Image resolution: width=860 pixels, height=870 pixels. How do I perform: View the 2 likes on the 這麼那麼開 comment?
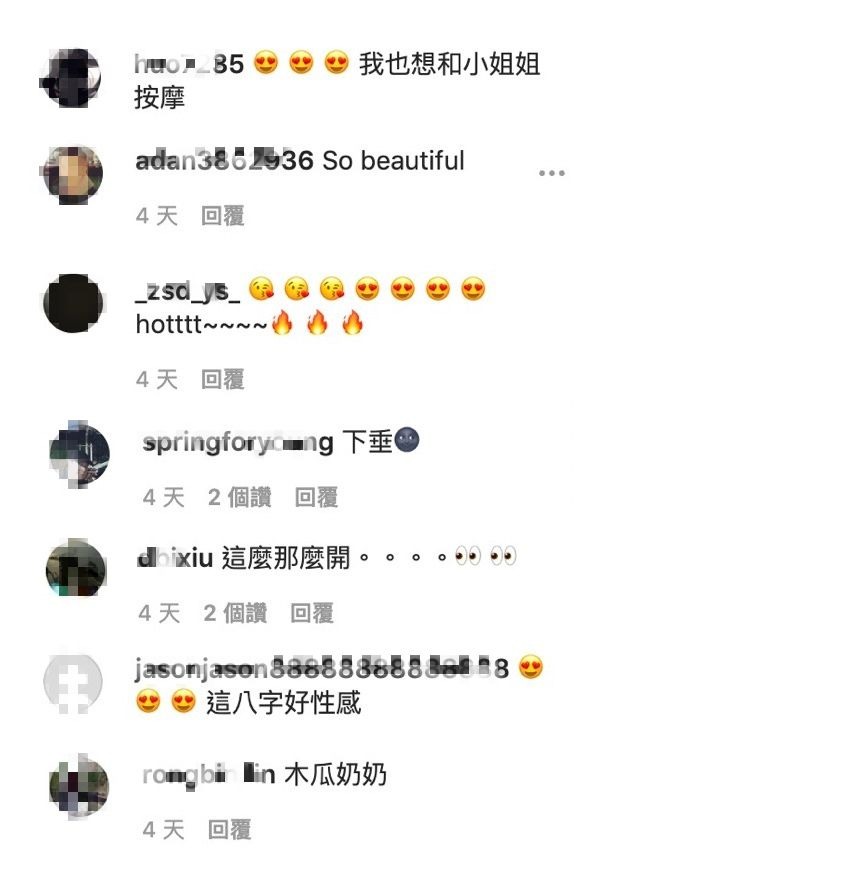[x=235, y=613]
